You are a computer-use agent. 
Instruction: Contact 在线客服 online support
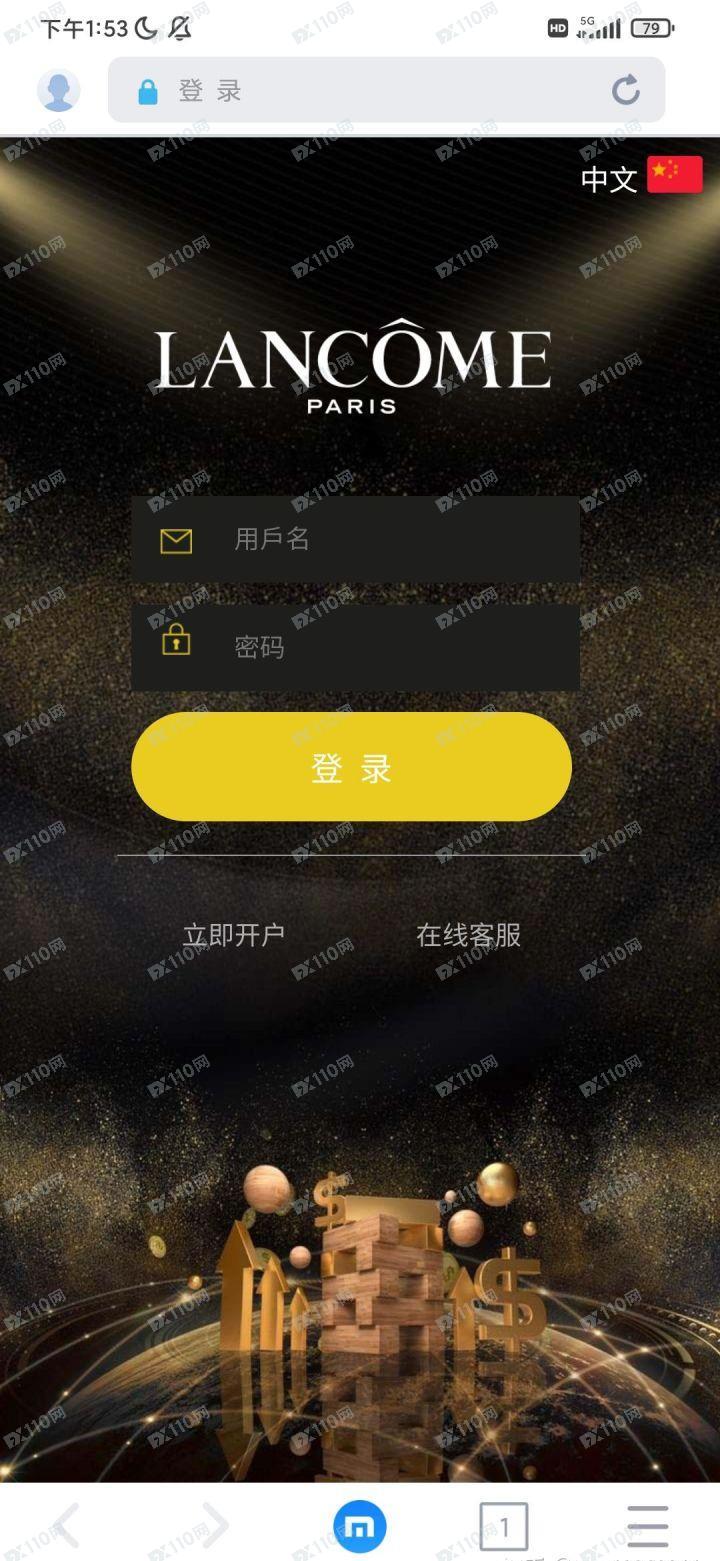coord(468,935)
